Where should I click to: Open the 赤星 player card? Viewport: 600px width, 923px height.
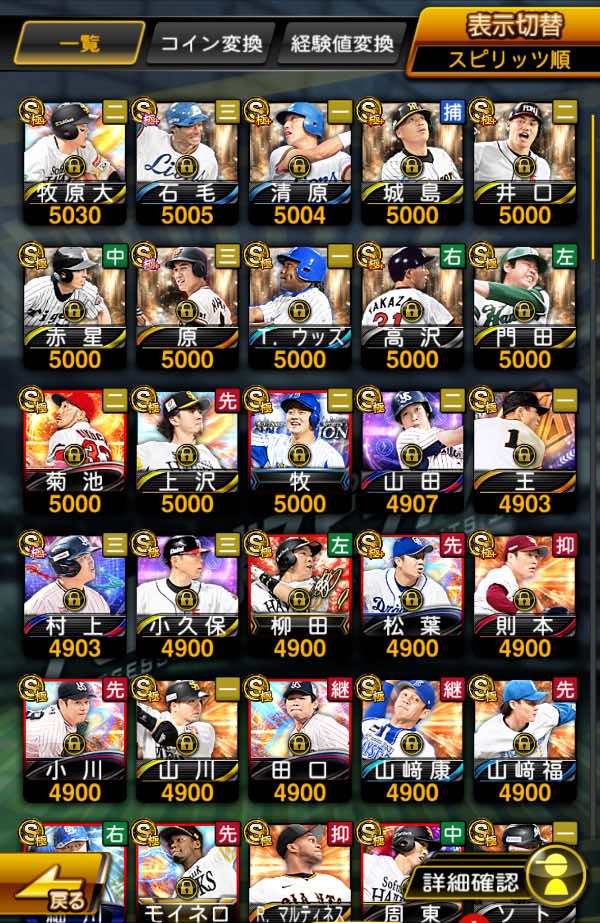(74, 307)
